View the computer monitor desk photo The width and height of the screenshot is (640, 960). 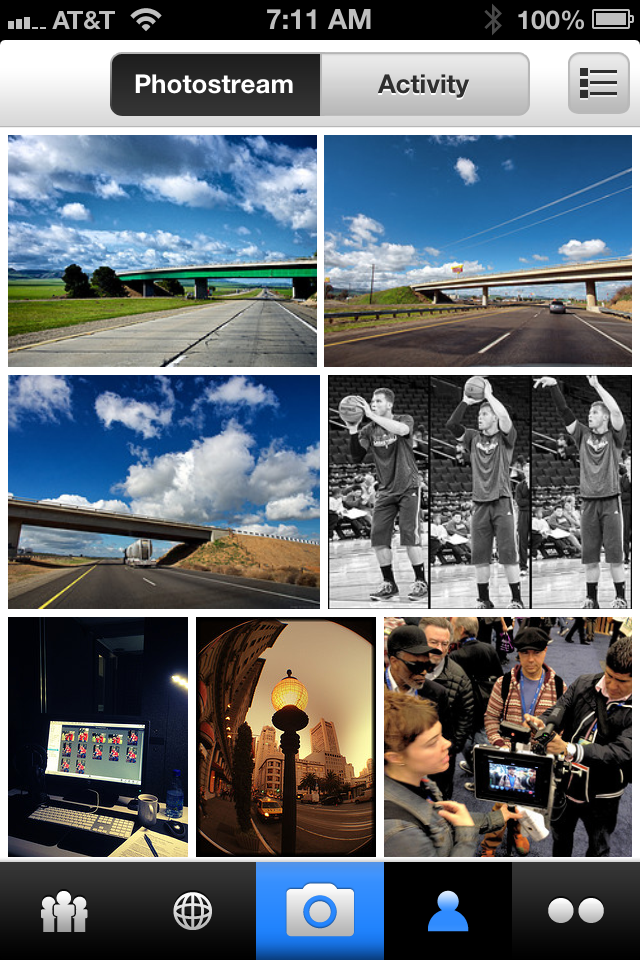98,737
